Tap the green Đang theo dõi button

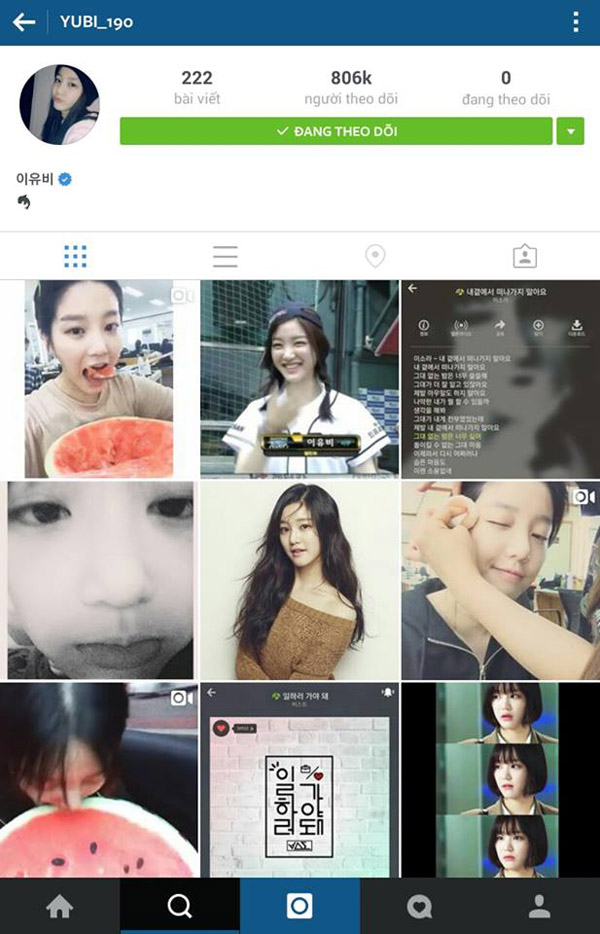click(336, 131)
